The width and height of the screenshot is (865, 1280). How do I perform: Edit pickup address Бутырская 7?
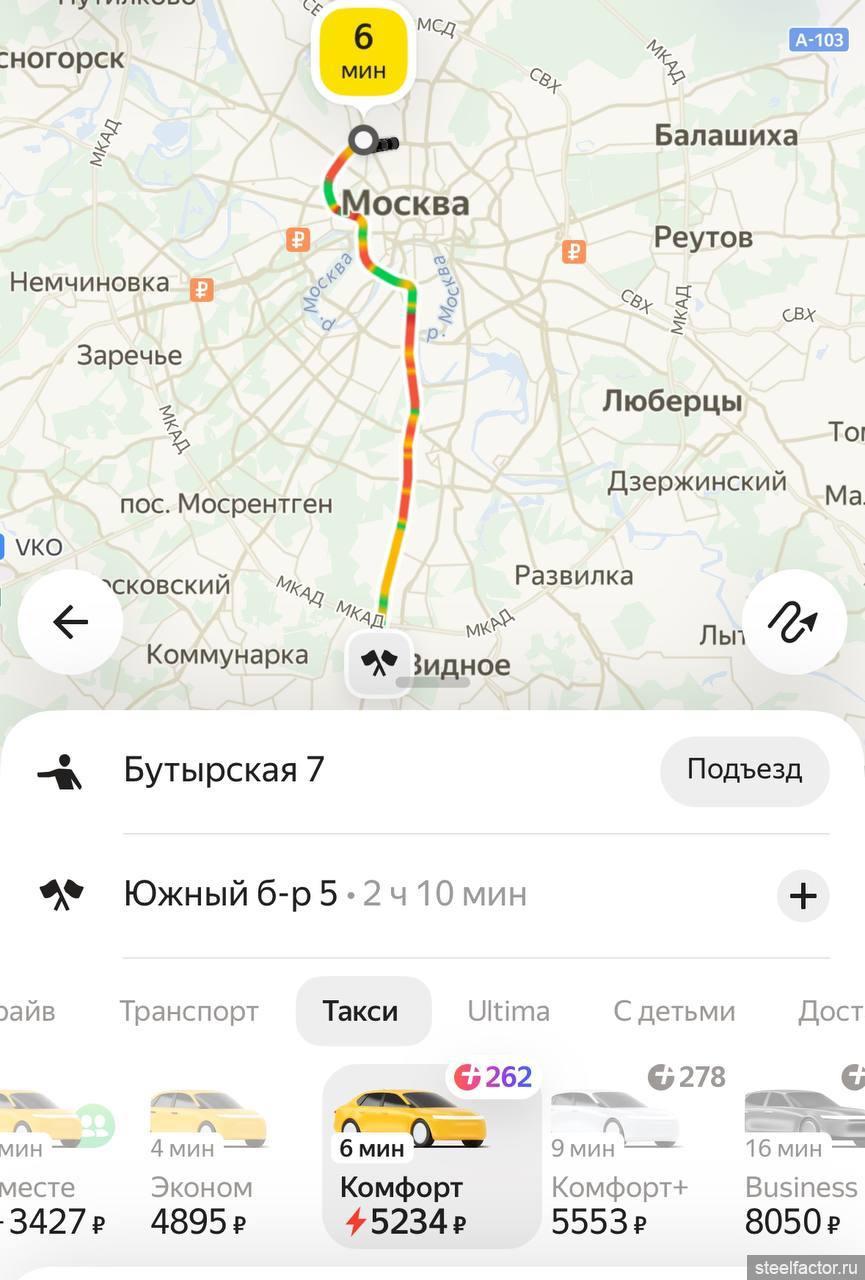tap(224, 770)
